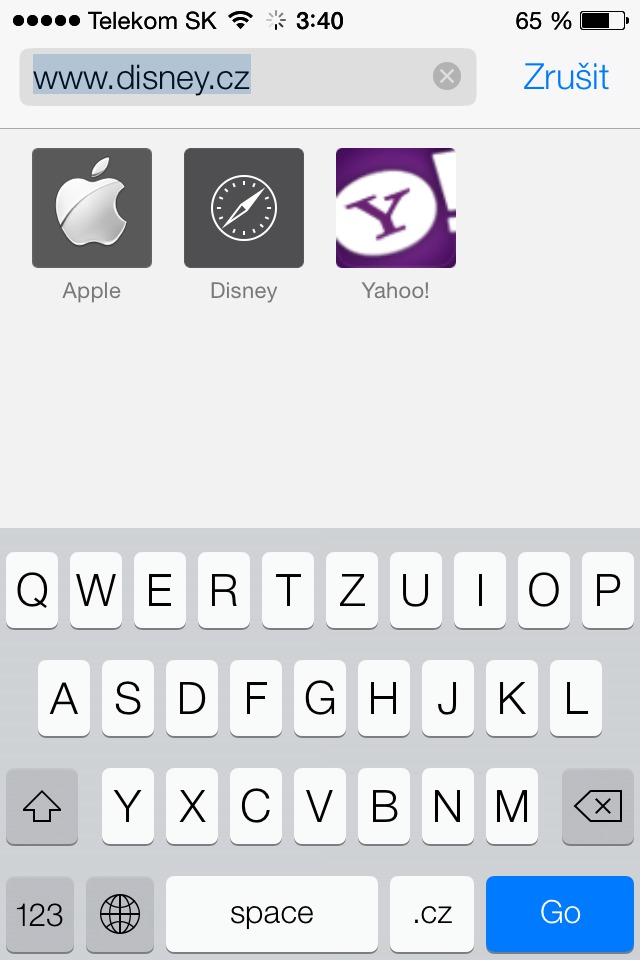Viewport: 640px width, 960px height.
Task: Tap the space bar
Action: click(x=272, y=912)
